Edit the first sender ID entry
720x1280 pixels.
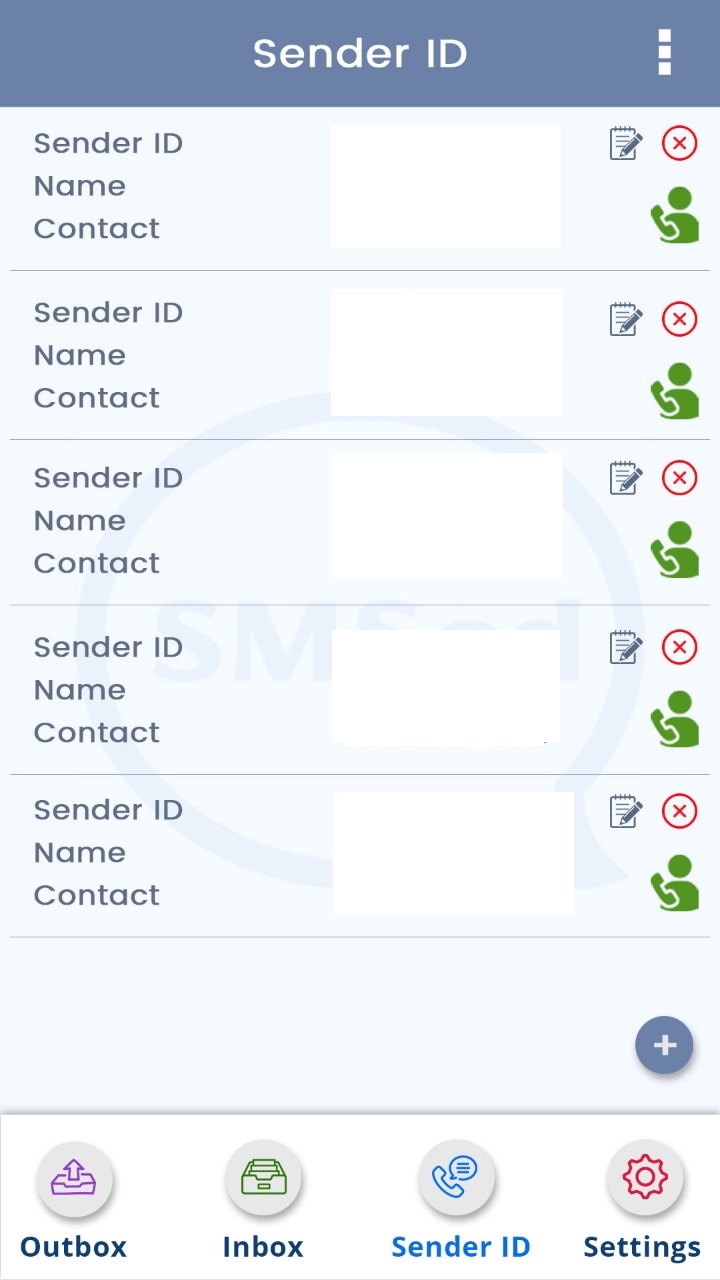626,143
